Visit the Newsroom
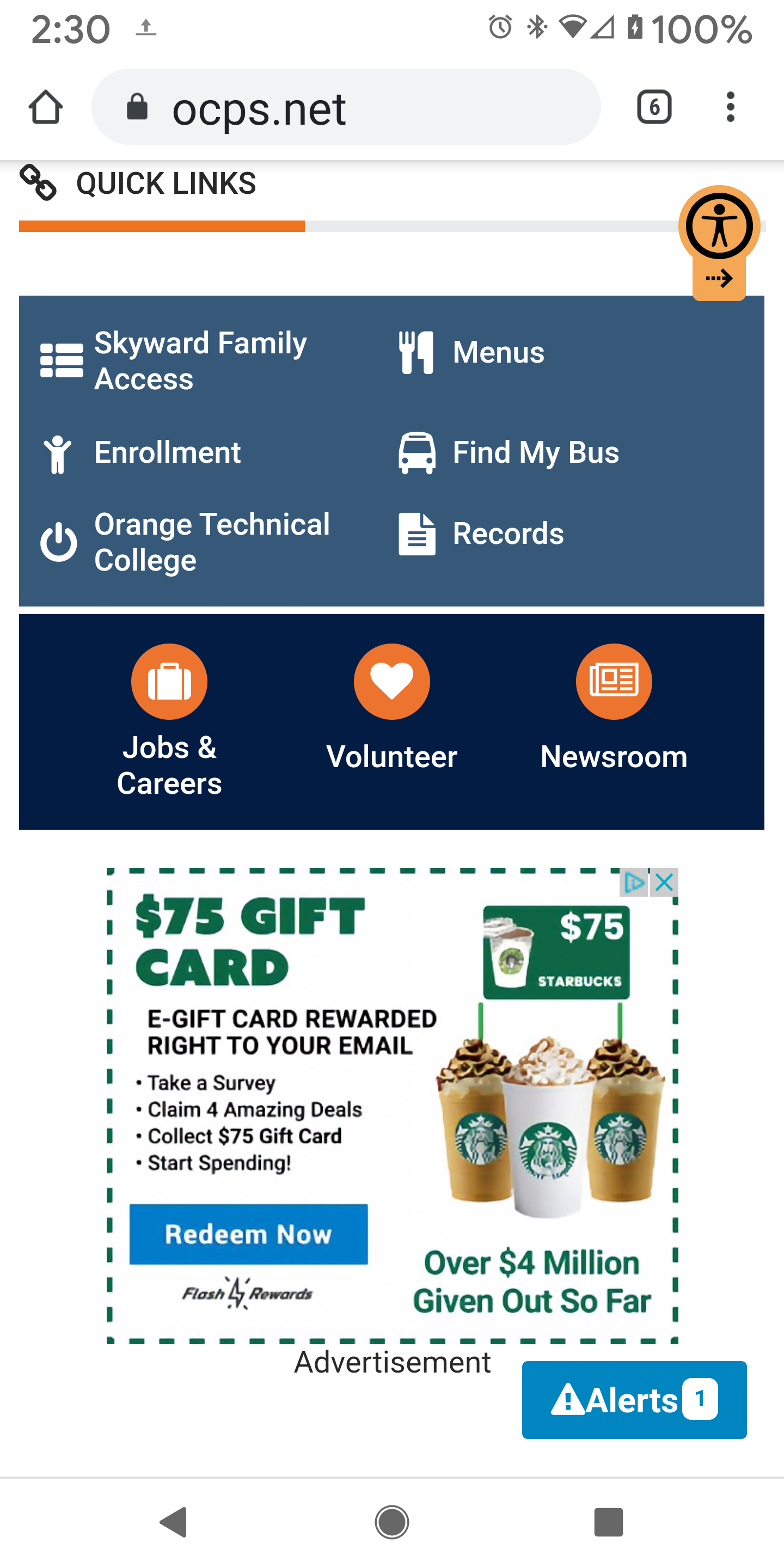This screenshot has height=1568, width=784. click(614, 708)
